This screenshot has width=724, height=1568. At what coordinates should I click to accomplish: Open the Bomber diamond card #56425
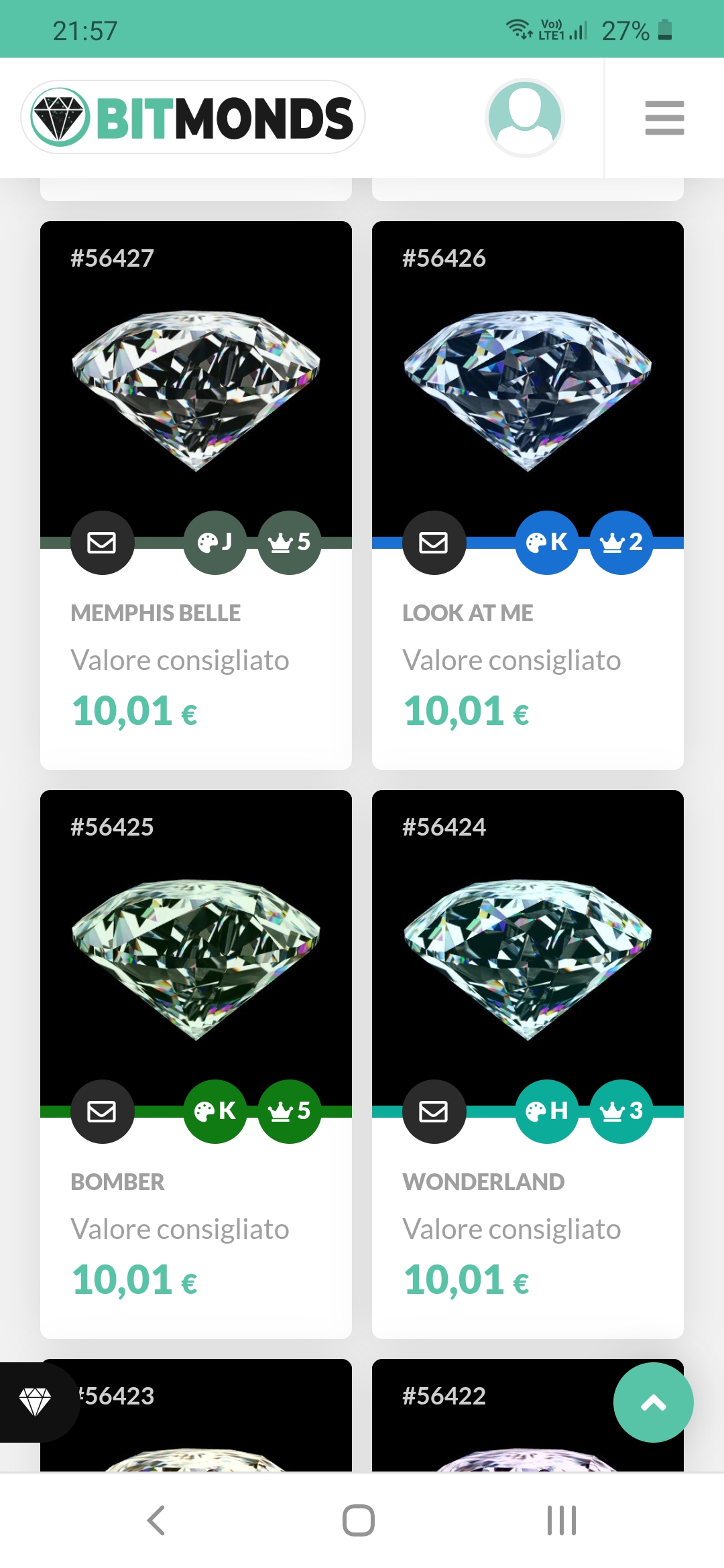pos(196,958)
